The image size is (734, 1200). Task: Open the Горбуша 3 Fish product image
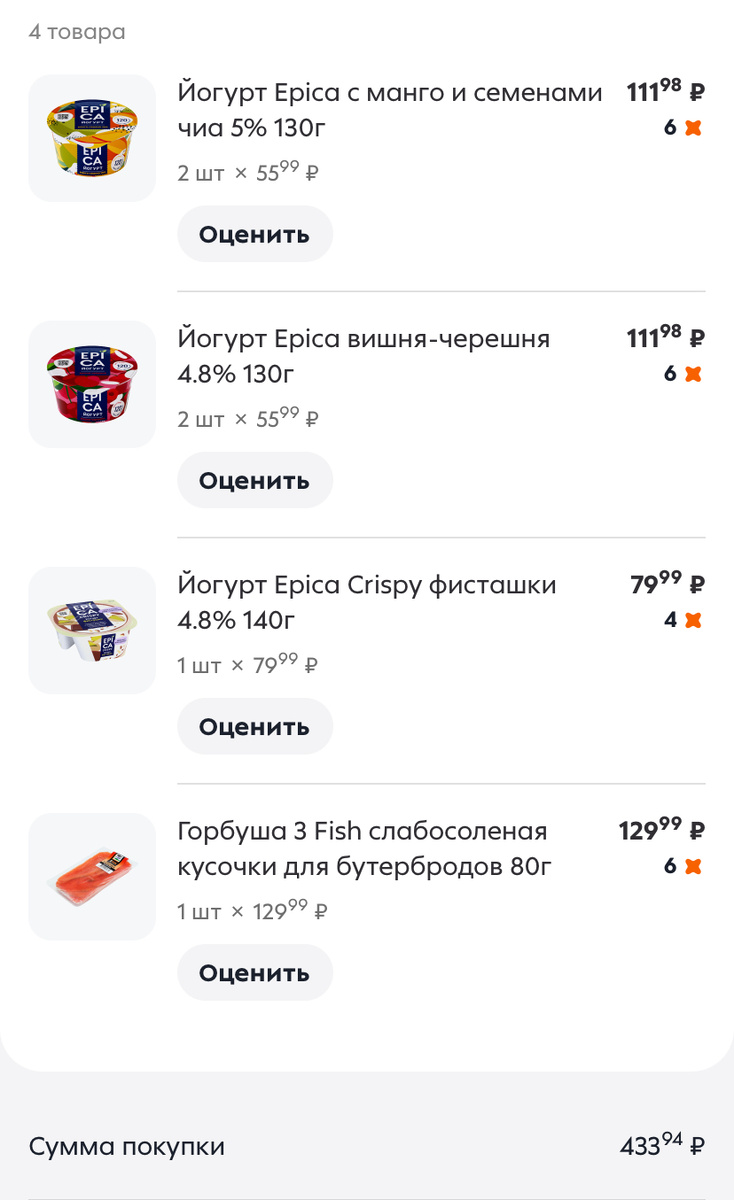tap(92, 876)
